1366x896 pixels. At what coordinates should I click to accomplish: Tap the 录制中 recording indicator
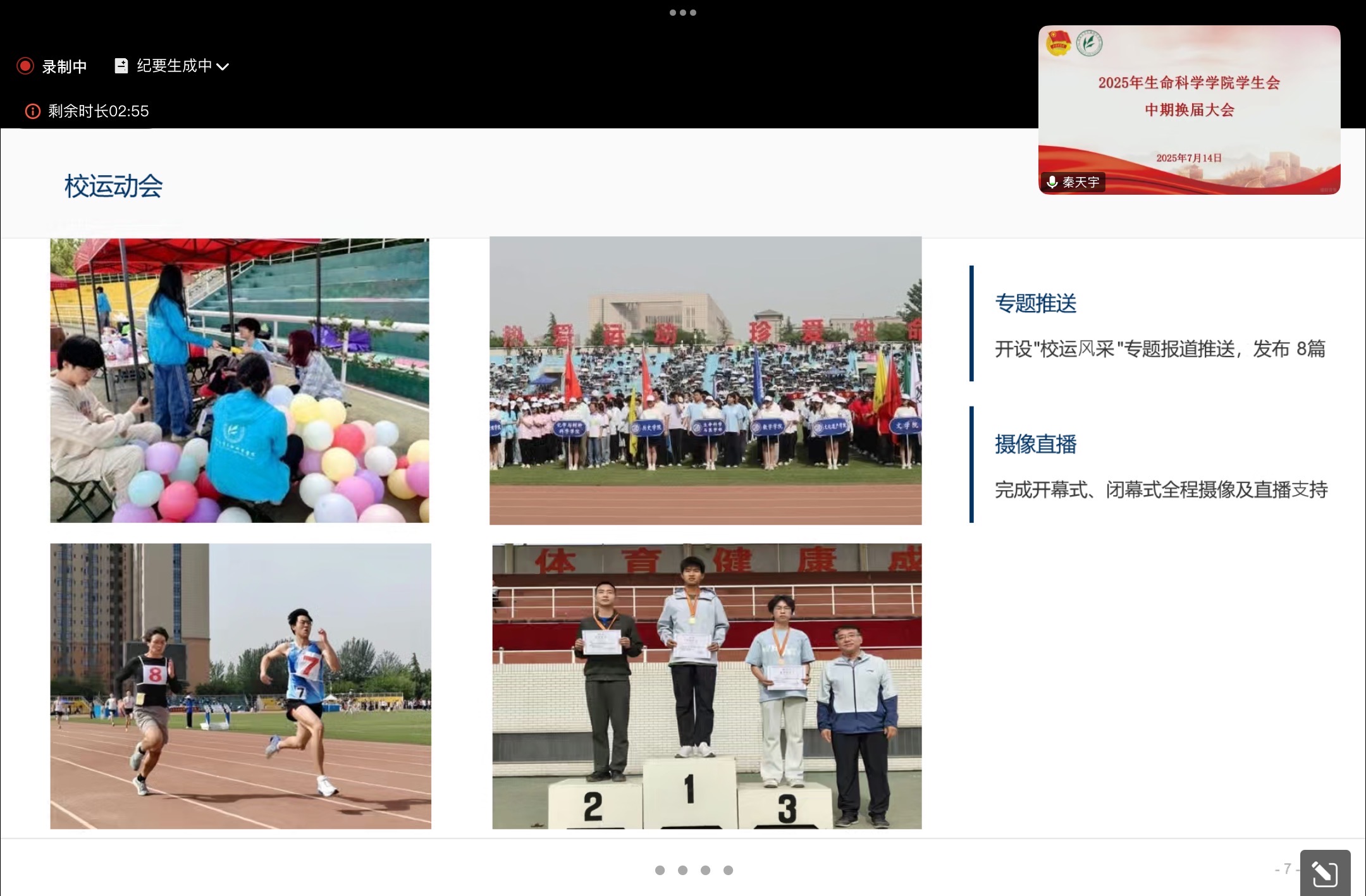52,66
